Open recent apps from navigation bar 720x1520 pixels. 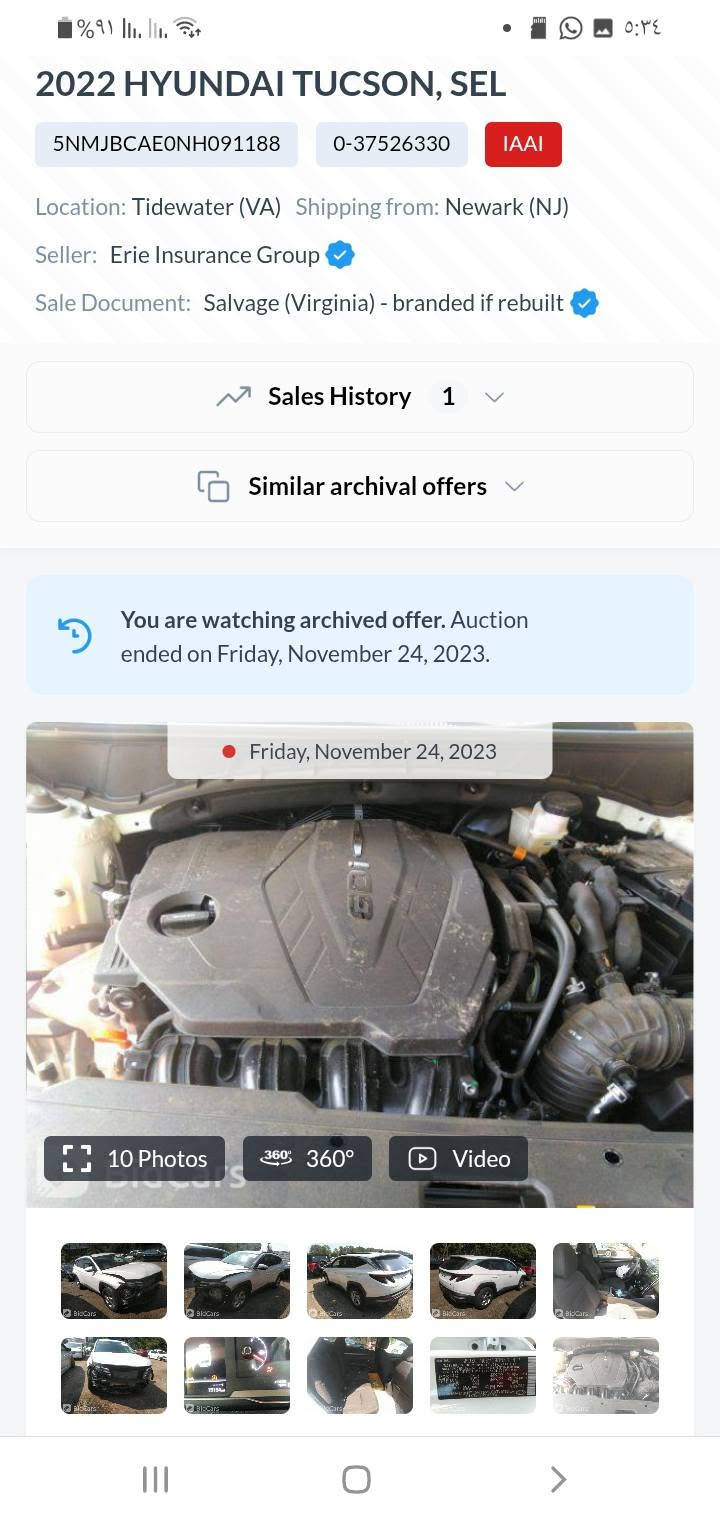pyautogui.click(x=155, y=1479)
